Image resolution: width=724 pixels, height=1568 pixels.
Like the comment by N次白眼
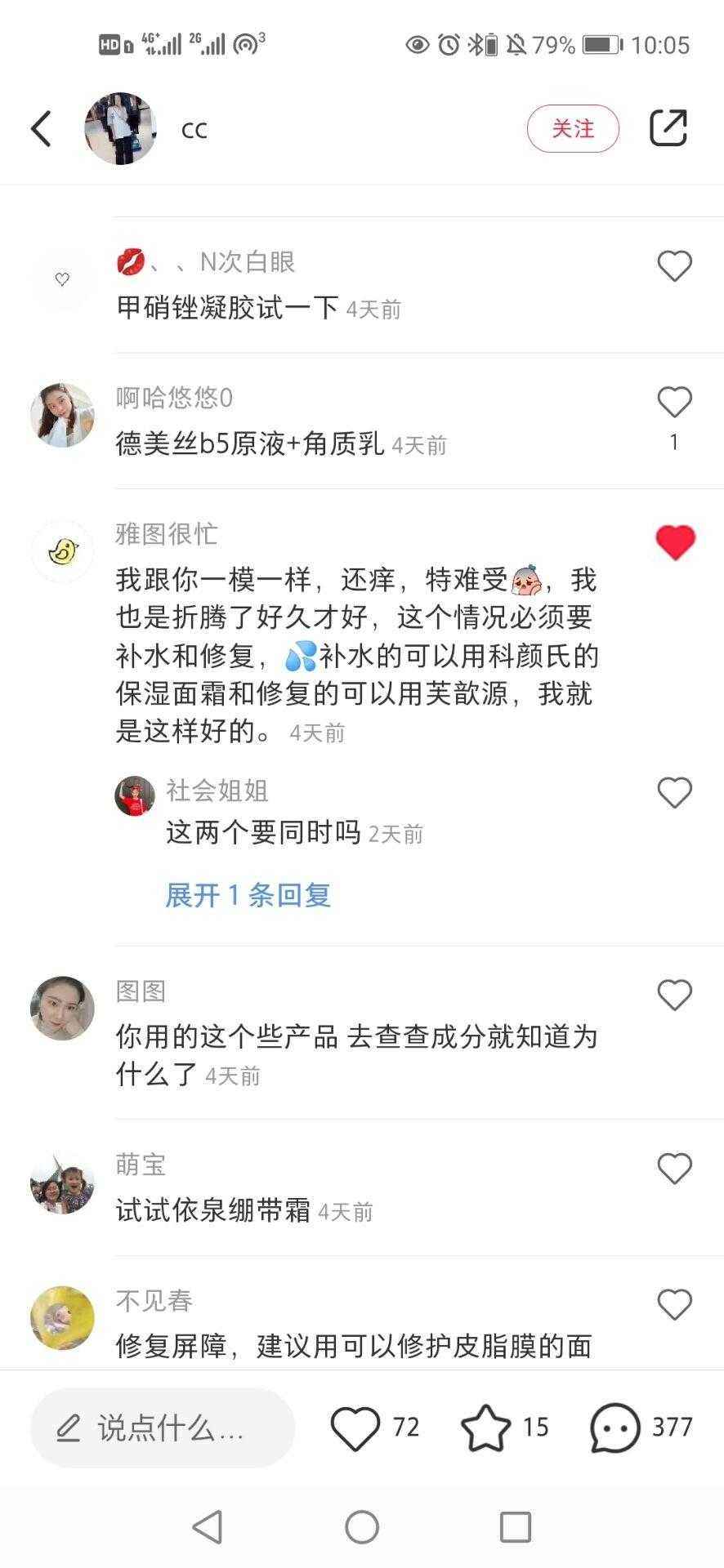674,266
